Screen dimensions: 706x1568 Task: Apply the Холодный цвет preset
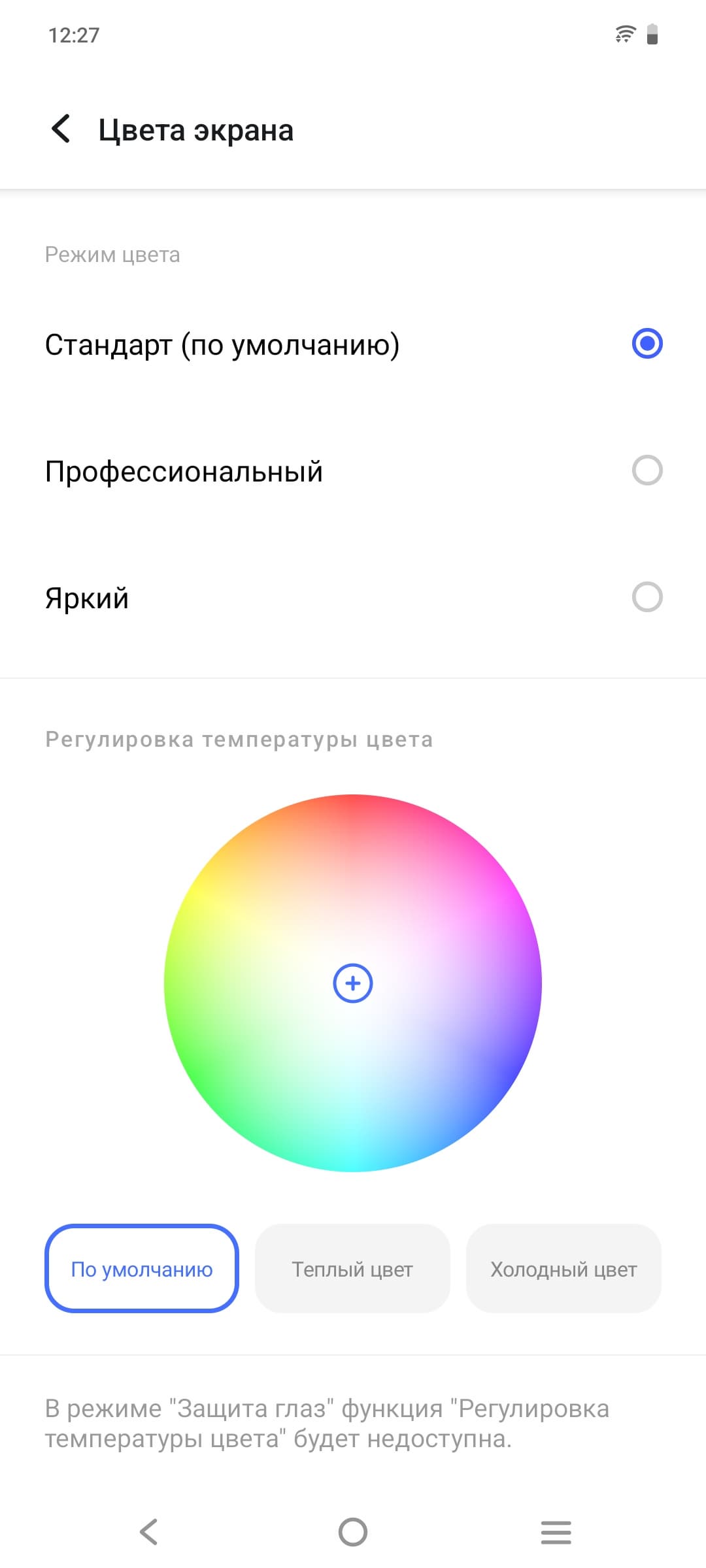point(563,1269)
